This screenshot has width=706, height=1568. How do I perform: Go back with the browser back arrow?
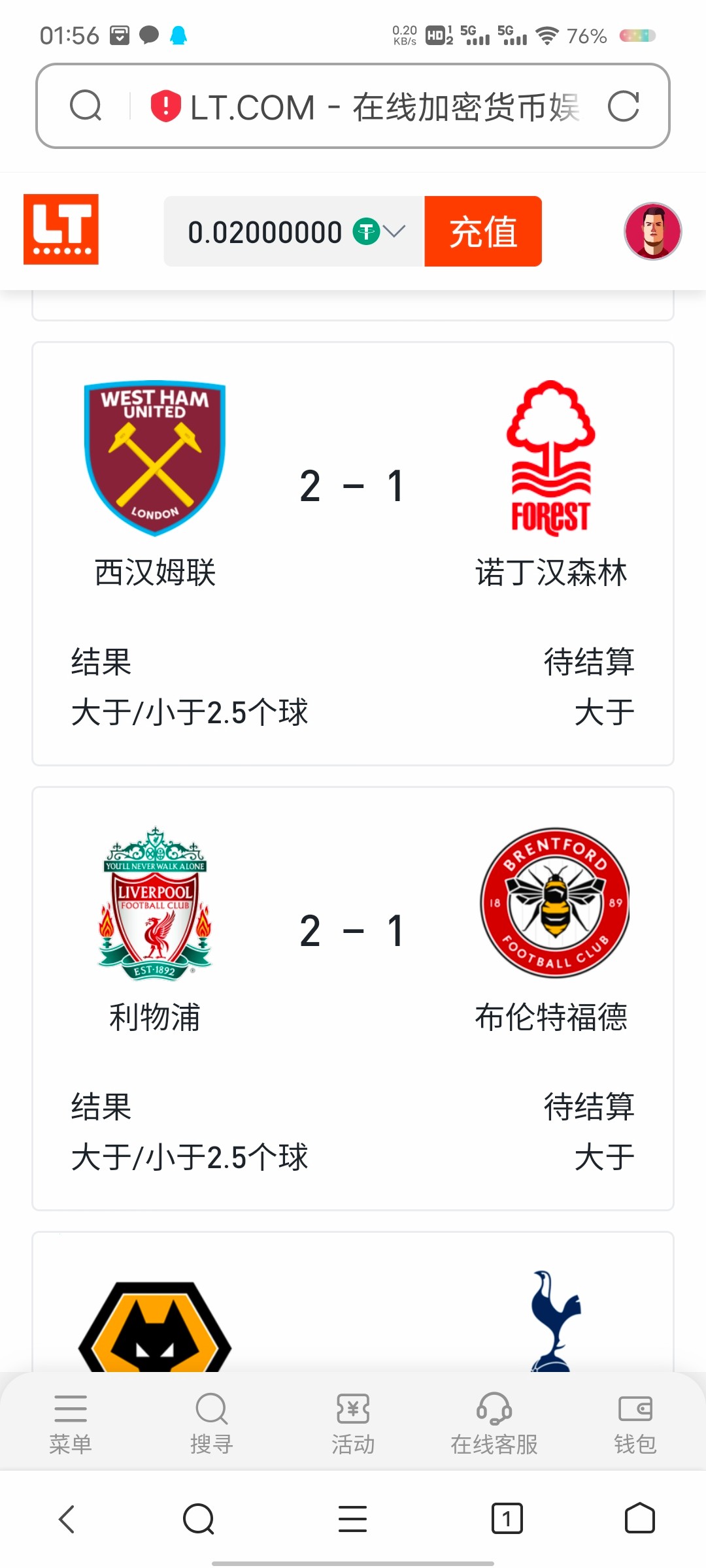(x=67, y=1518)
